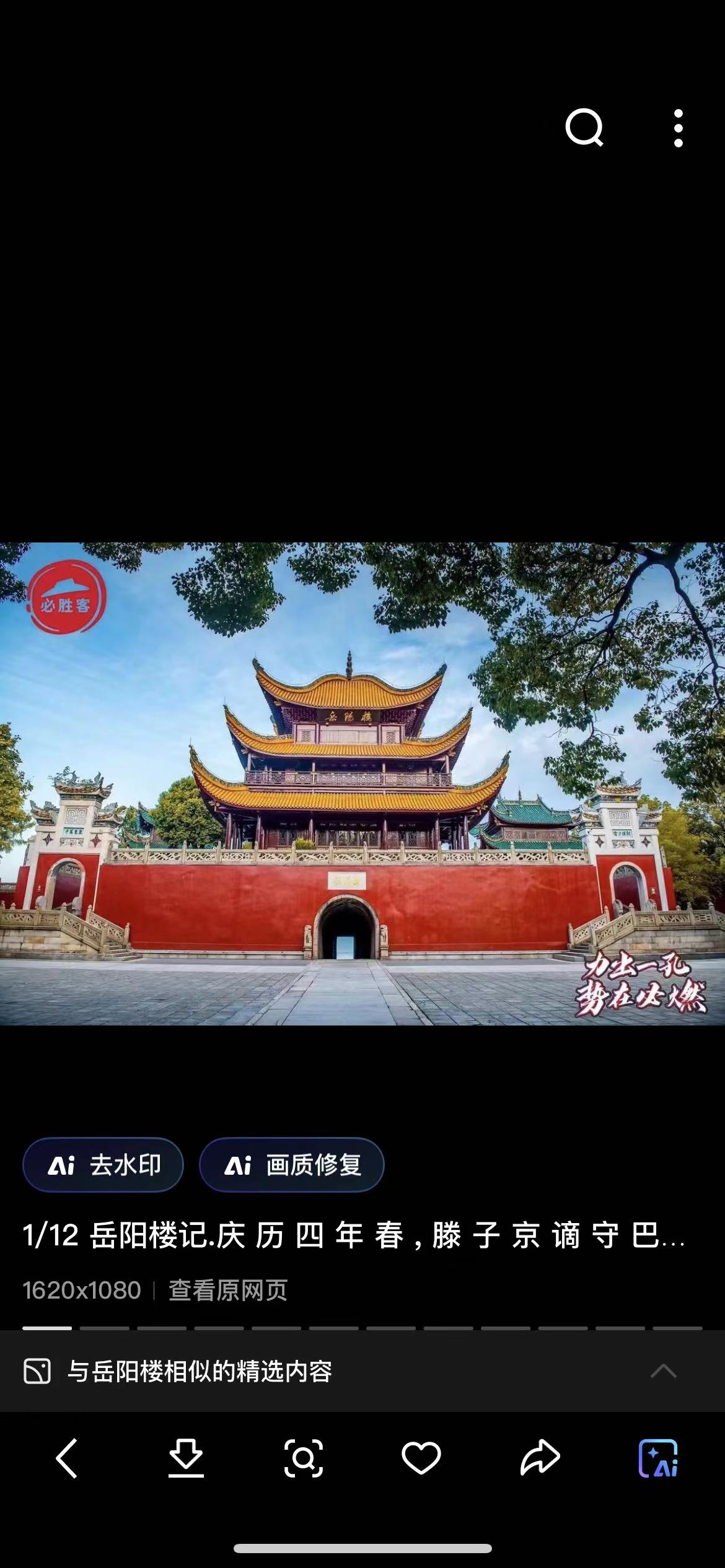Open the 查看原网页 link

[228, 1291]
